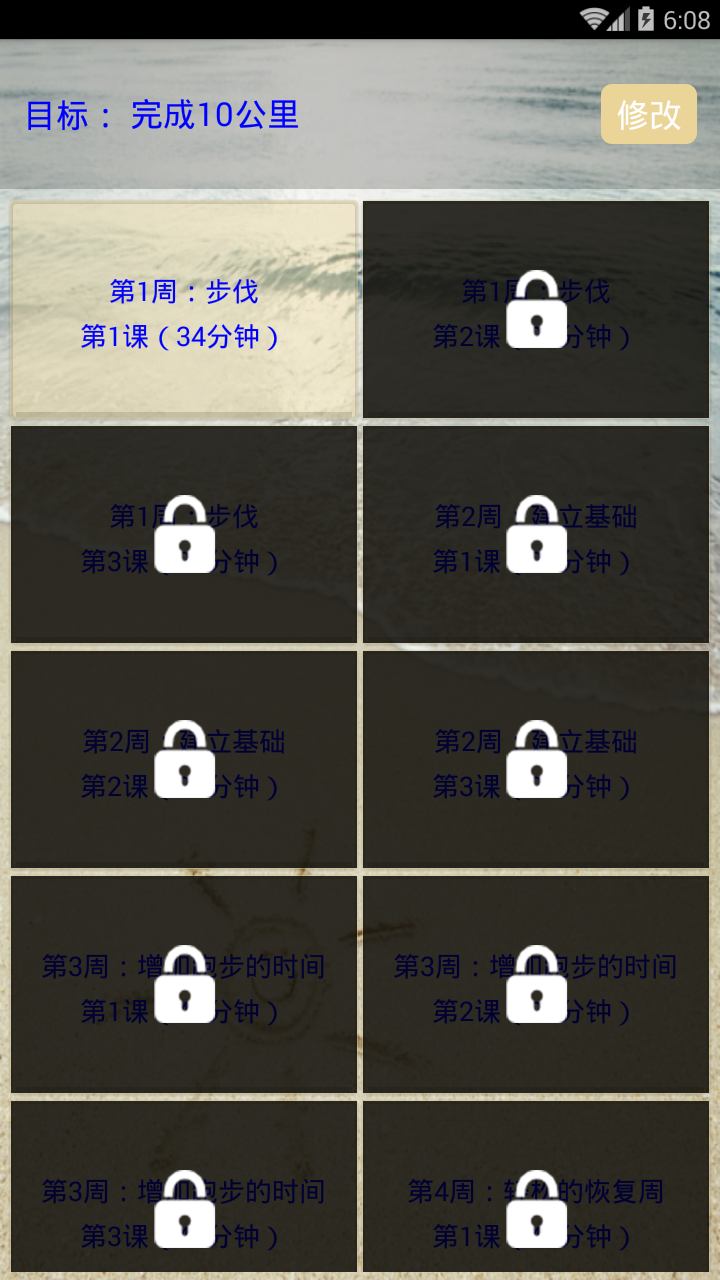Open 第1周 步伐 第1课 (34分钟)
The height and width of the screenshot is (1280, 720).
pos(184,310)
